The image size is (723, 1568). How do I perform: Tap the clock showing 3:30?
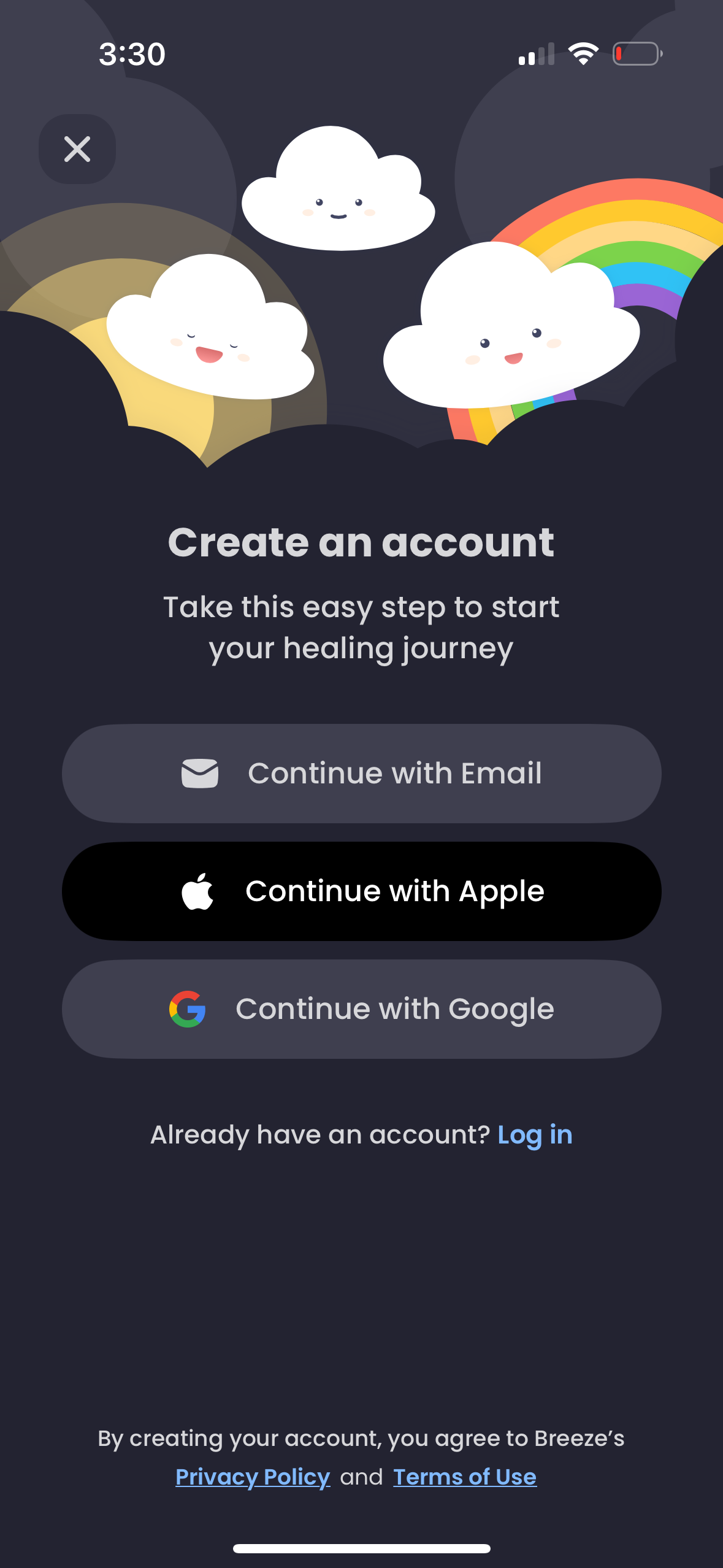coord(131,54)
